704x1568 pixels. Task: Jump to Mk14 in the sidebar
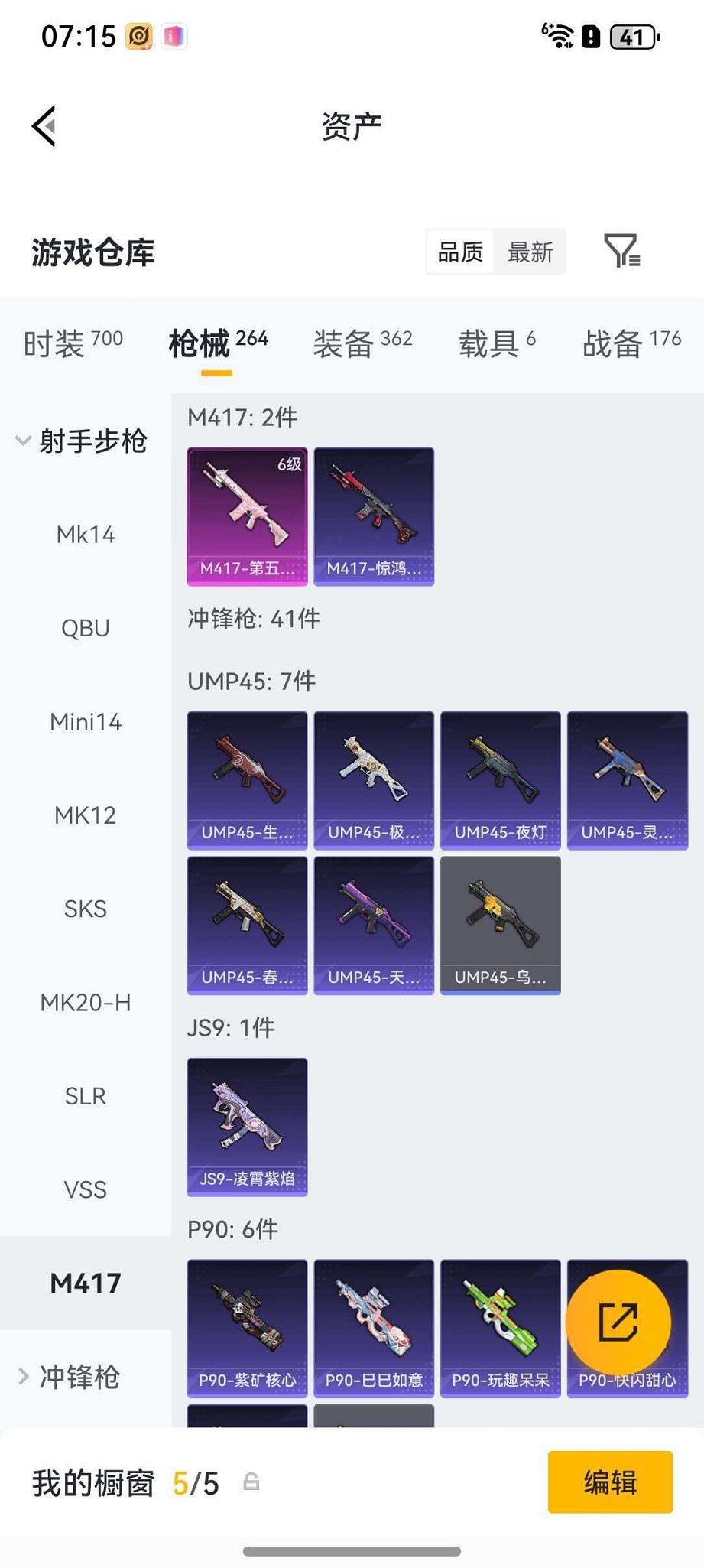click(x=86, y=535)
